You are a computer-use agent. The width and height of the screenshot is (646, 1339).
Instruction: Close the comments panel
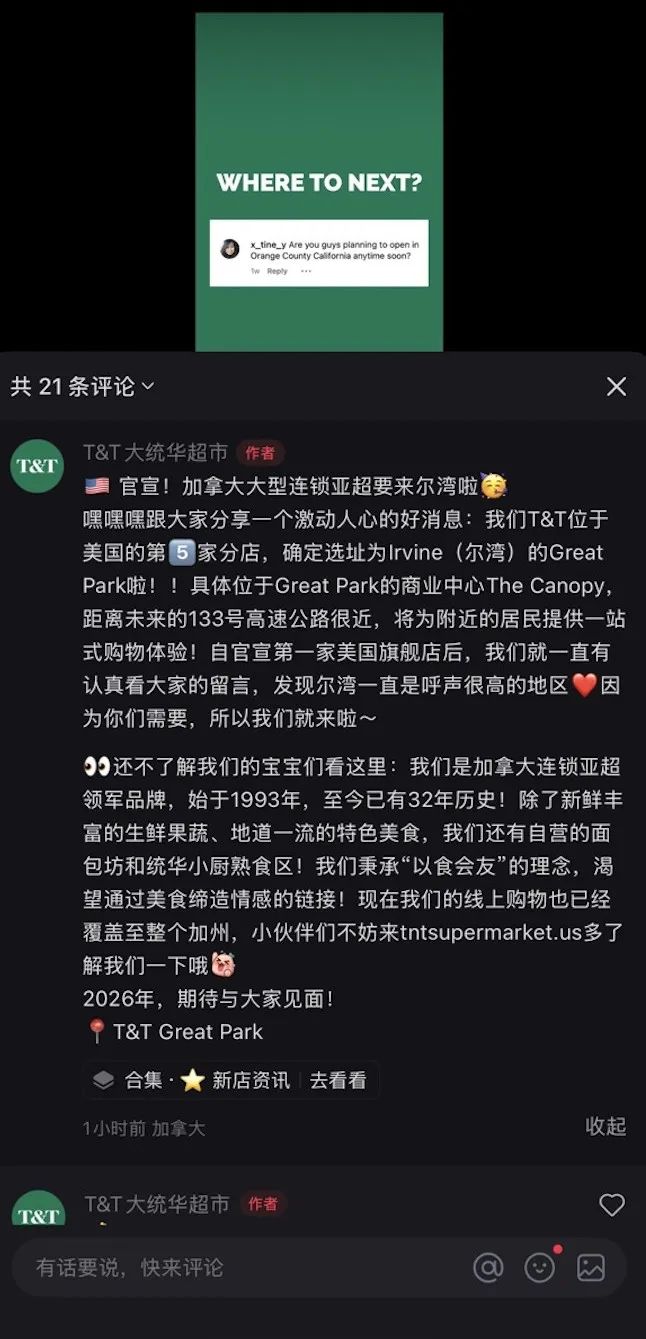point(616,386)
